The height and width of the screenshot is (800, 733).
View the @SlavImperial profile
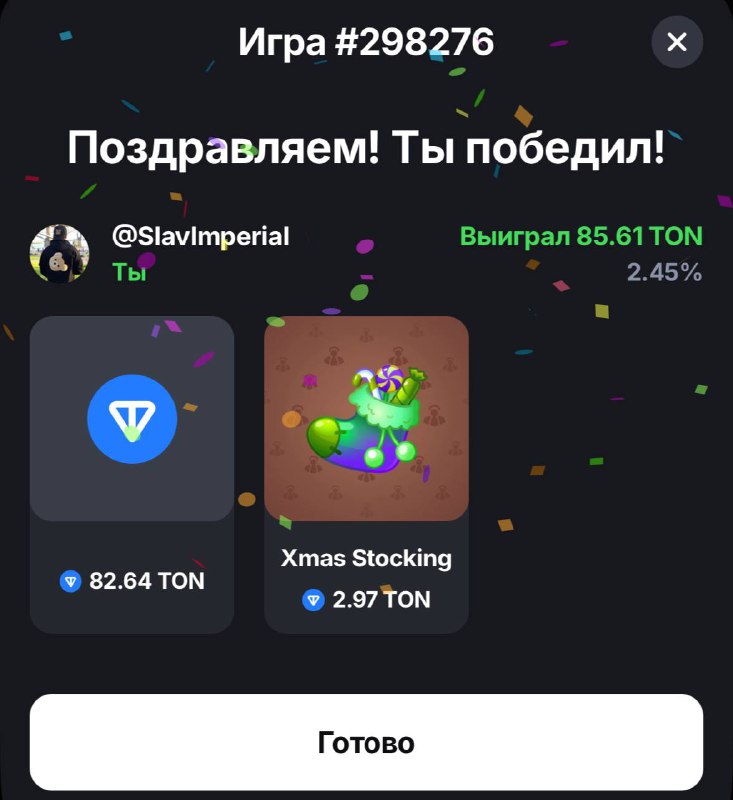coord(200,237)
